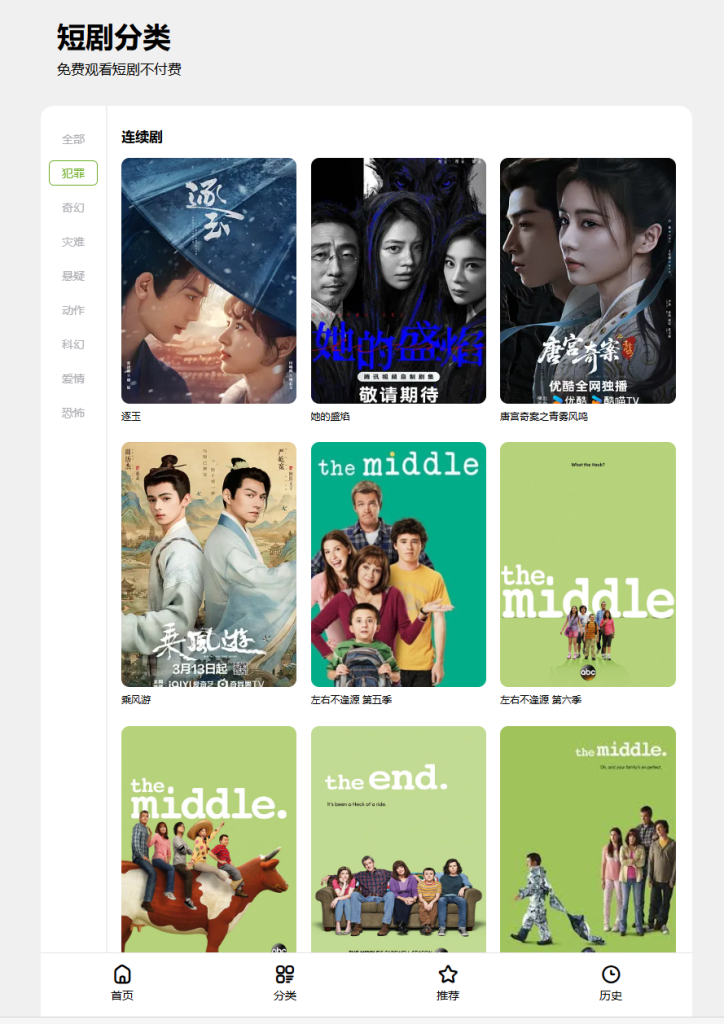The image size is (724, 1024).
Task: Open 左右不逢源 第五季
Action: [398, 565]
